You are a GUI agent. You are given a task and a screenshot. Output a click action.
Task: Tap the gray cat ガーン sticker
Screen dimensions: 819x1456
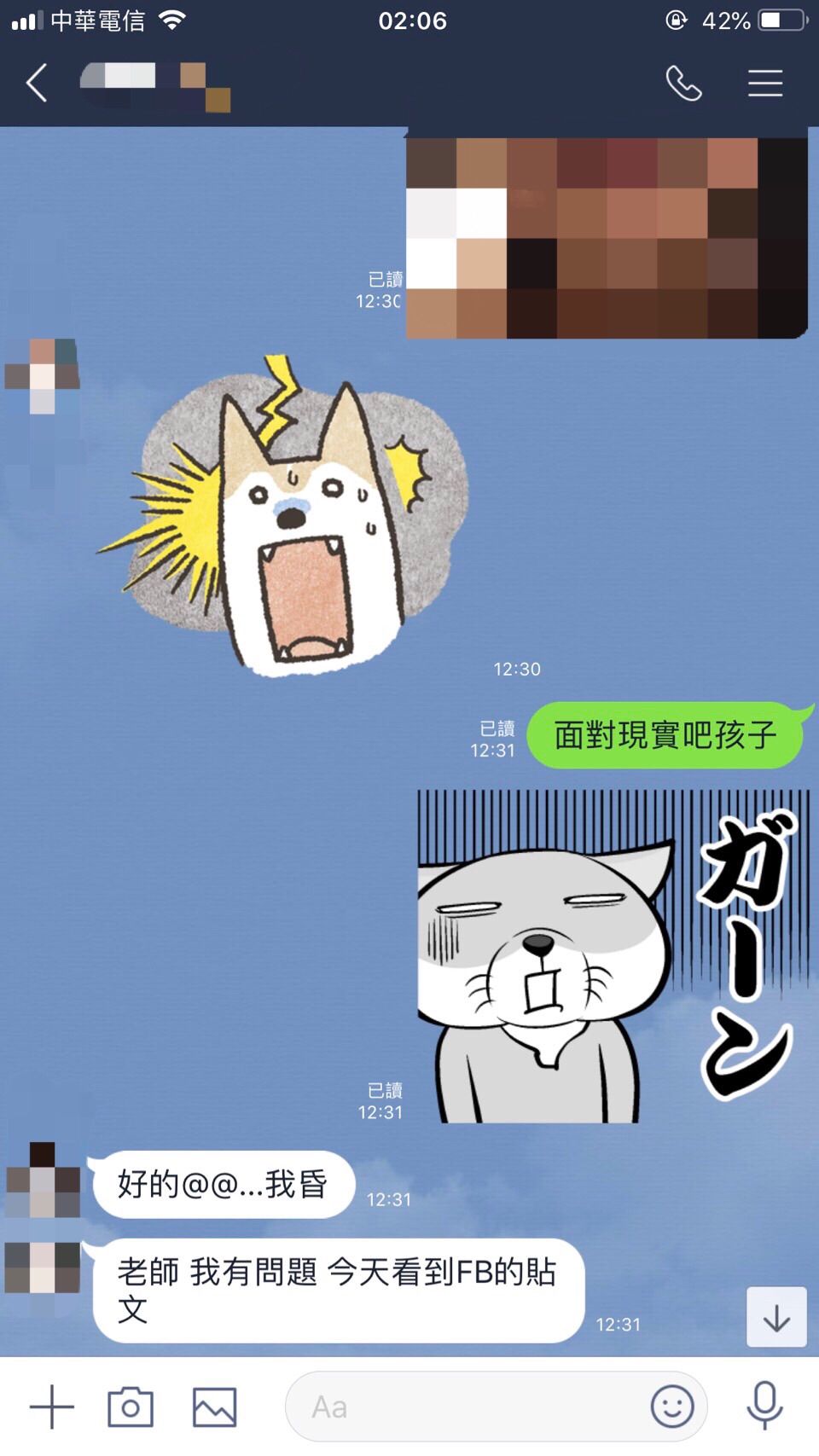[x=613, y=955]
